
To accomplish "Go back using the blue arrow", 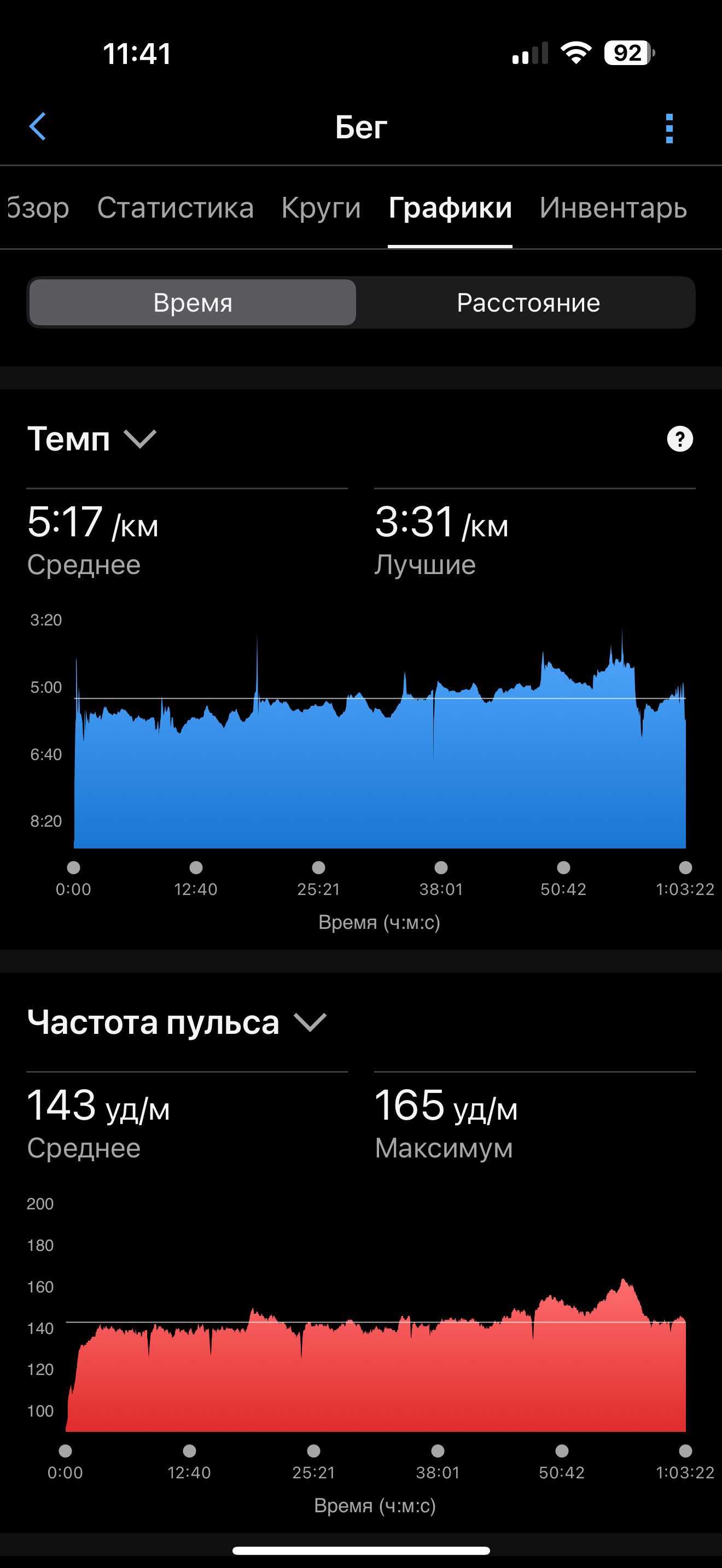I will coord(38,127).
